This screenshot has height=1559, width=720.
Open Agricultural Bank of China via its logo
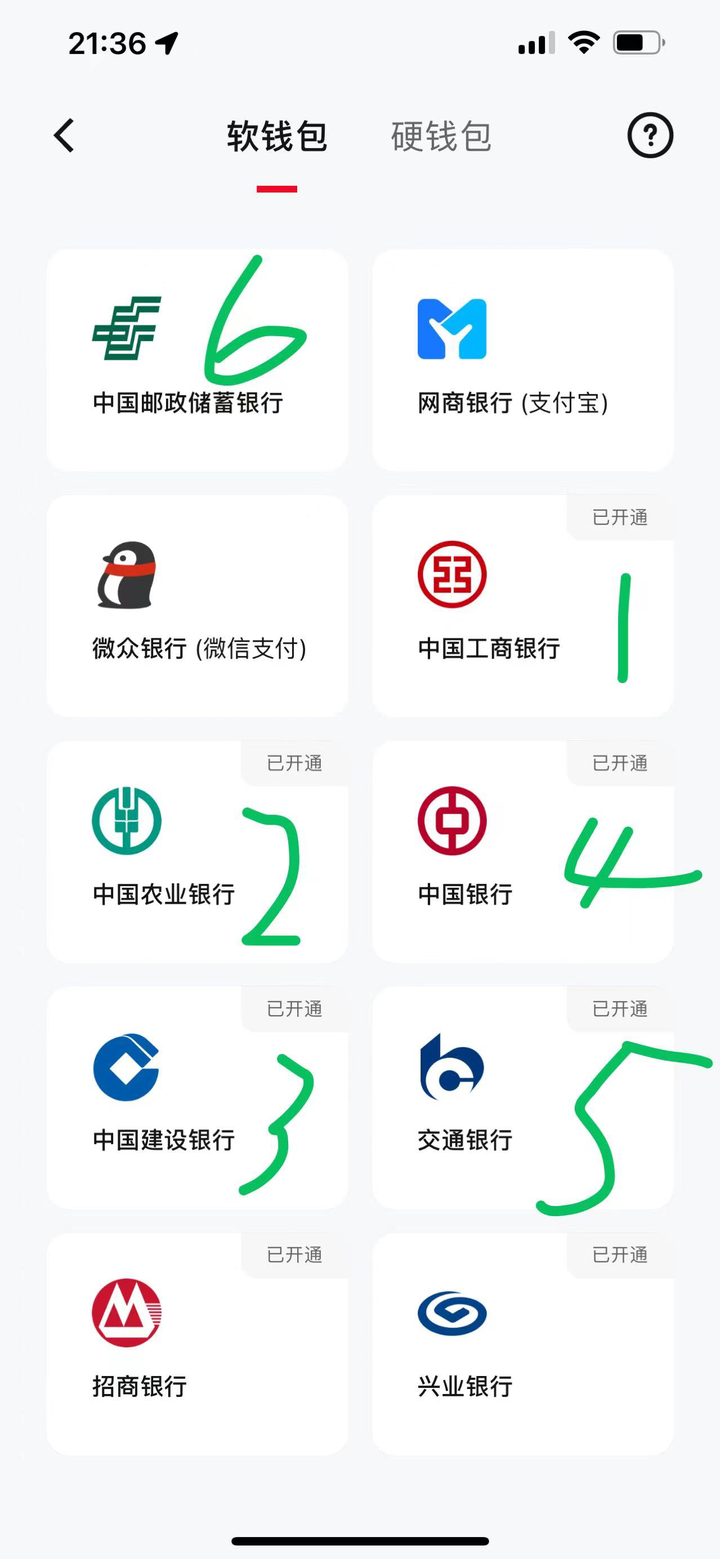pos(125,819)
